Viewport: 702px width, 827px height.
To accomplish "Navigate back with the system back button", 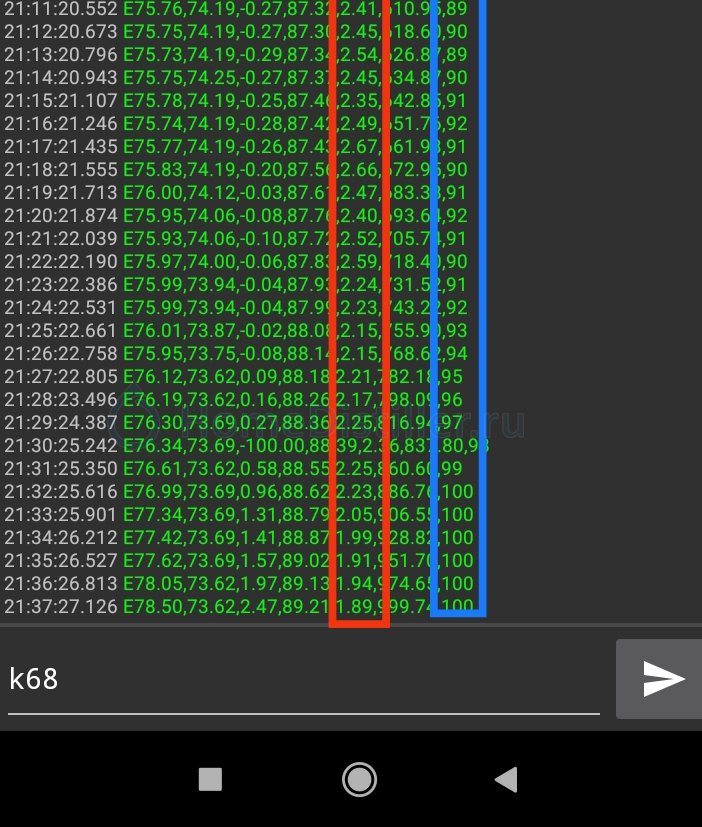I will point(507,779).
